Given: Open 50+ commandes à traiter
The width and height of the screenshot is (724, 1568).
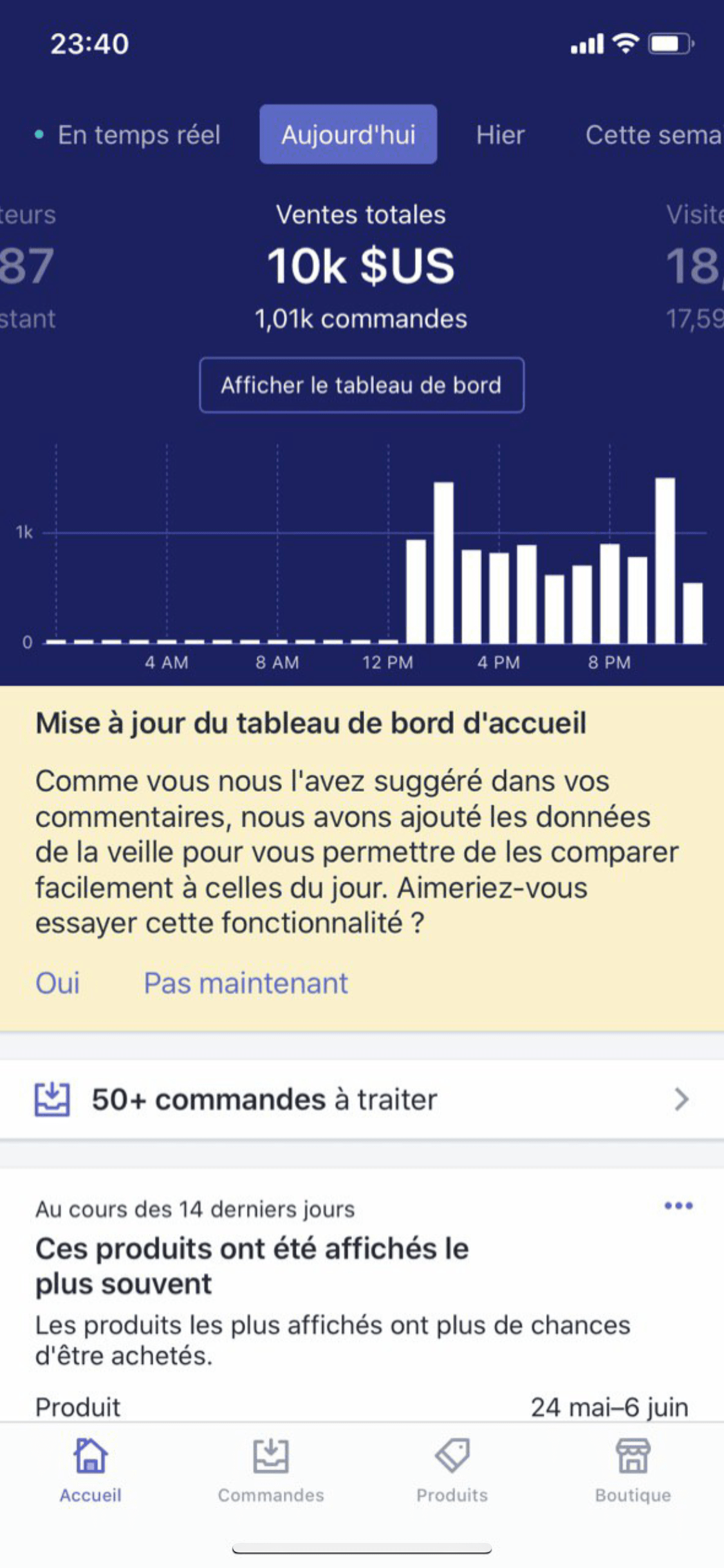Looking at the screenshot, I should coord(362,1099).
